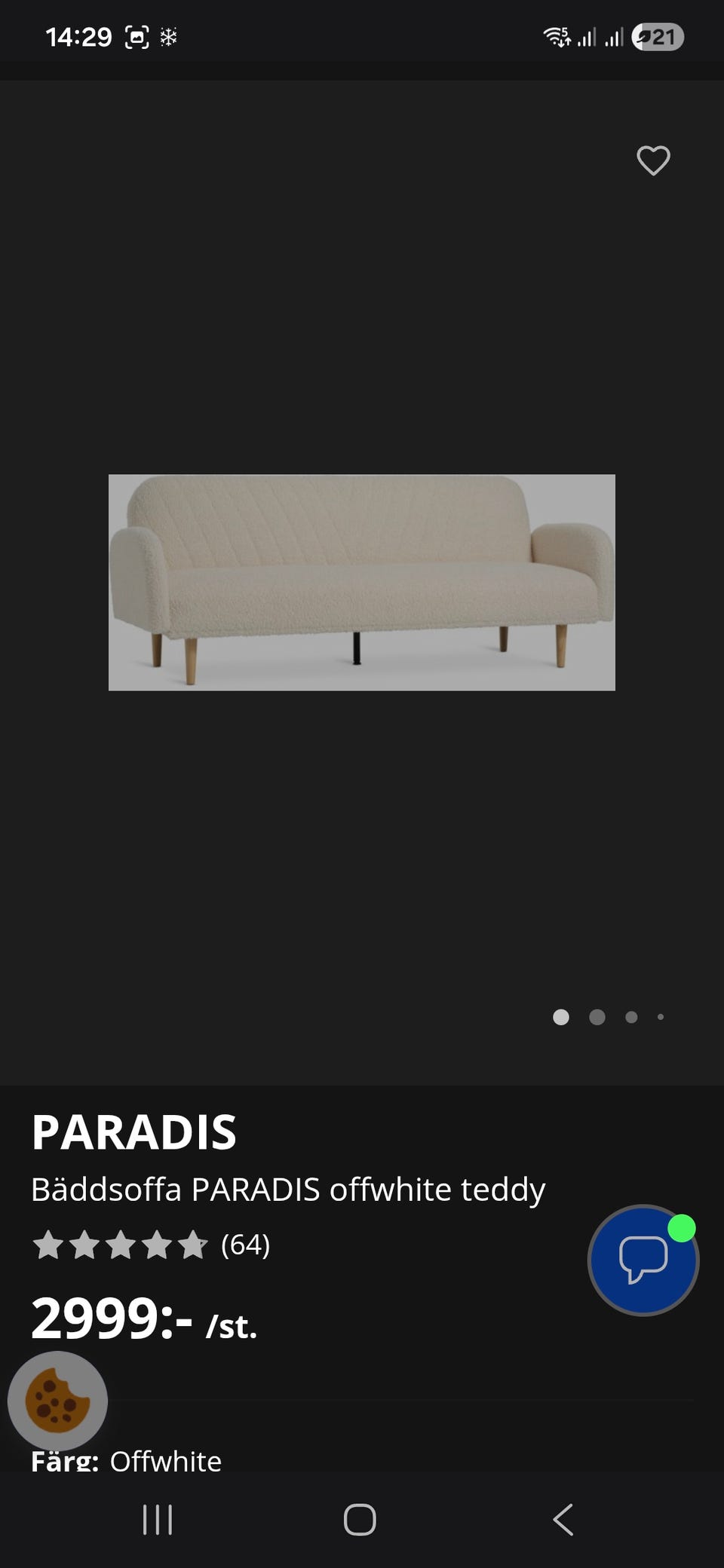The image size is (724, 1568).
Task: Tap the battery indicator showing 21
Action: tap(659, 34)
